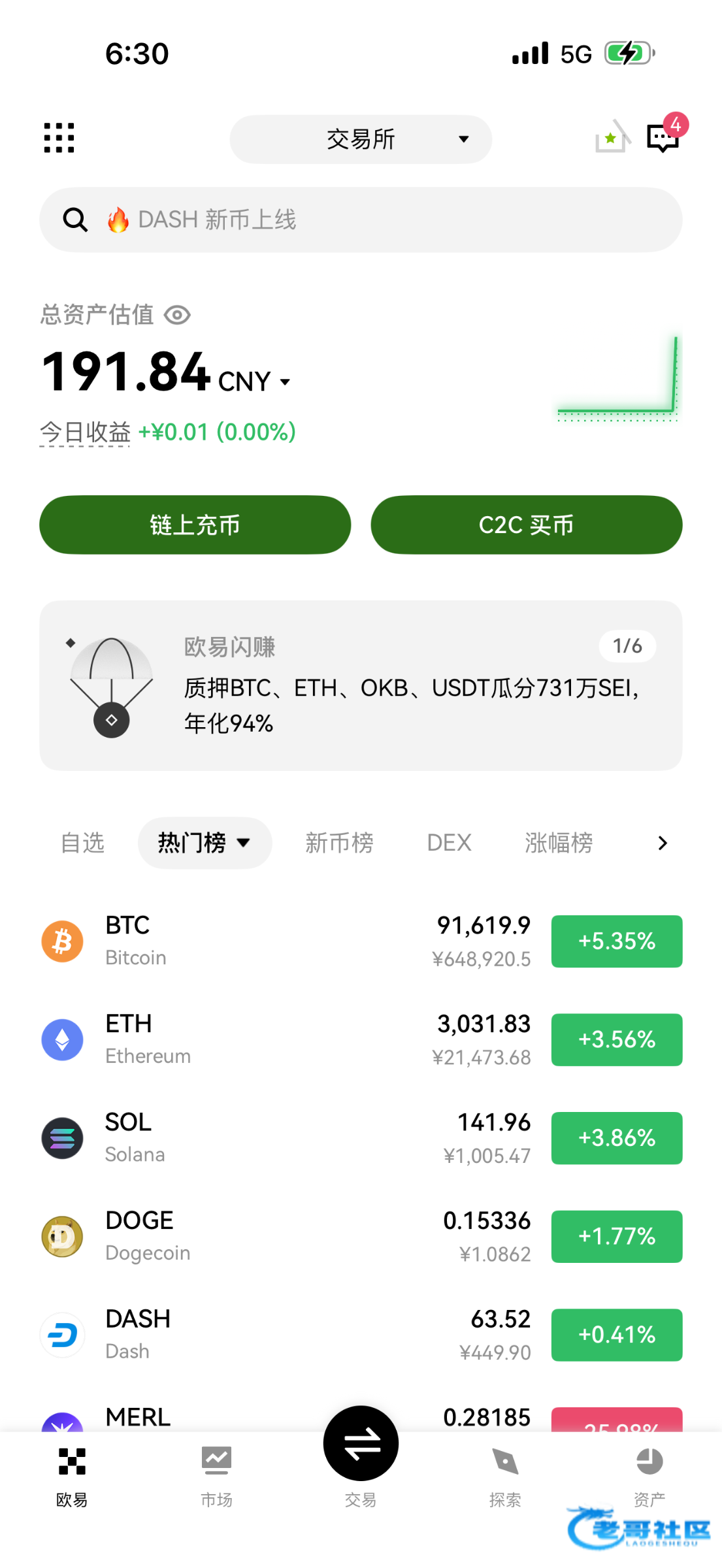Tap the 链上充币 button

coord(195,525)
